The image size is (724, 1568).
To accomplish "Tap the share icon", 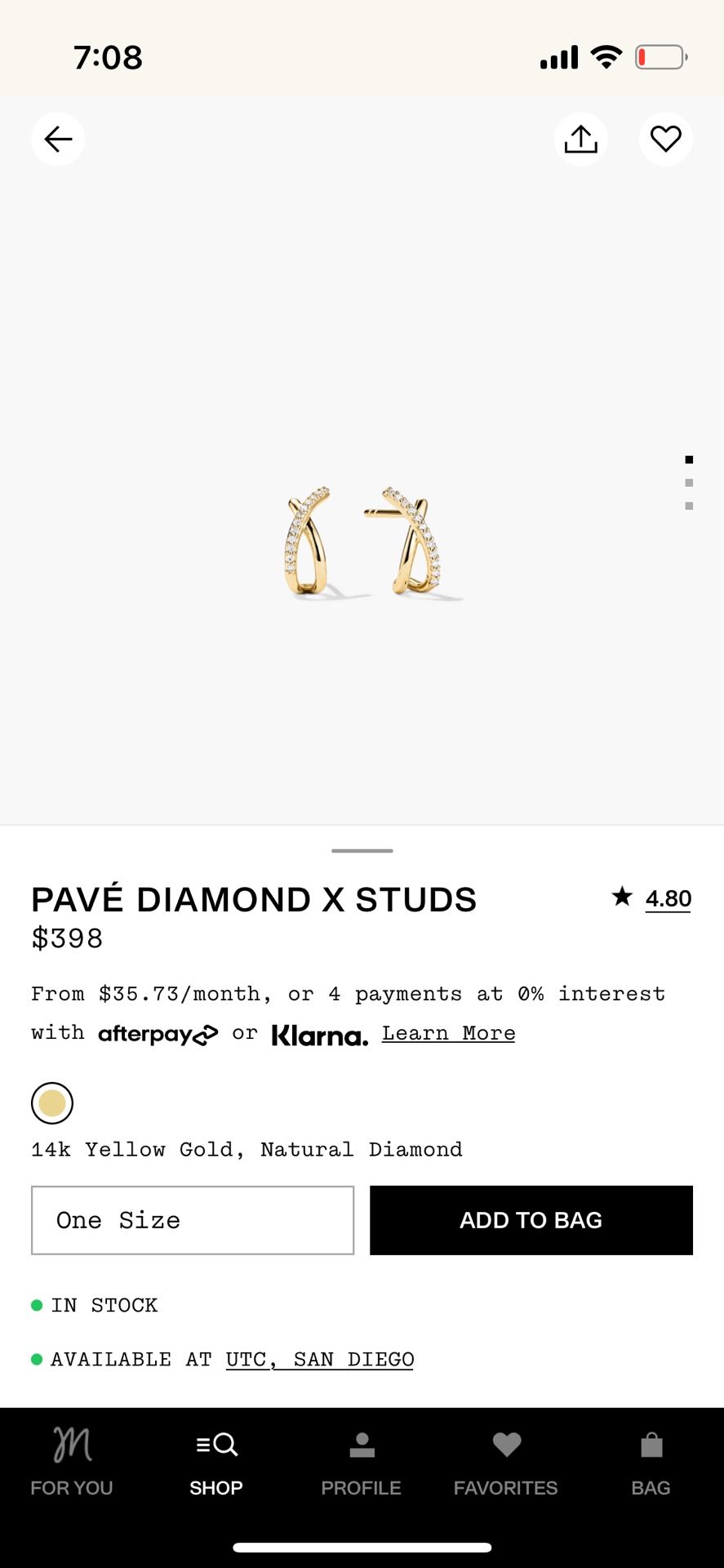I will click(x=580, y=139).
